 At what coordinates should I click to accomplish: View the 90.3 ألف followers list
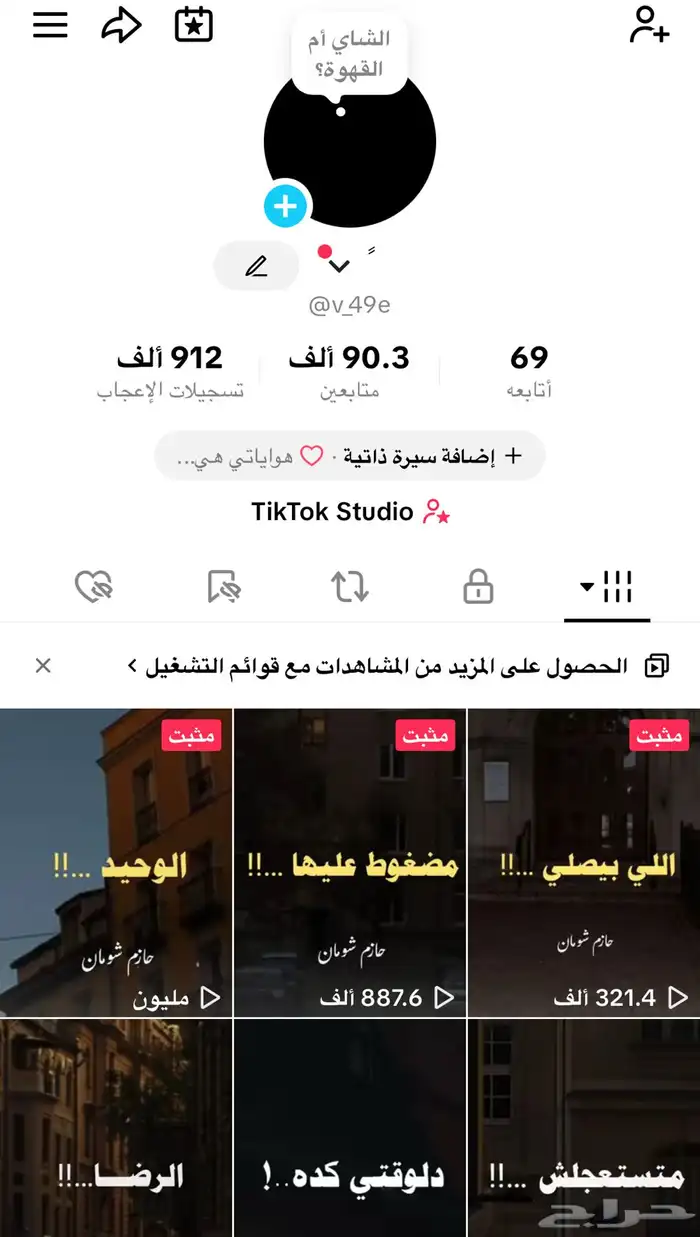coord(349,370)
